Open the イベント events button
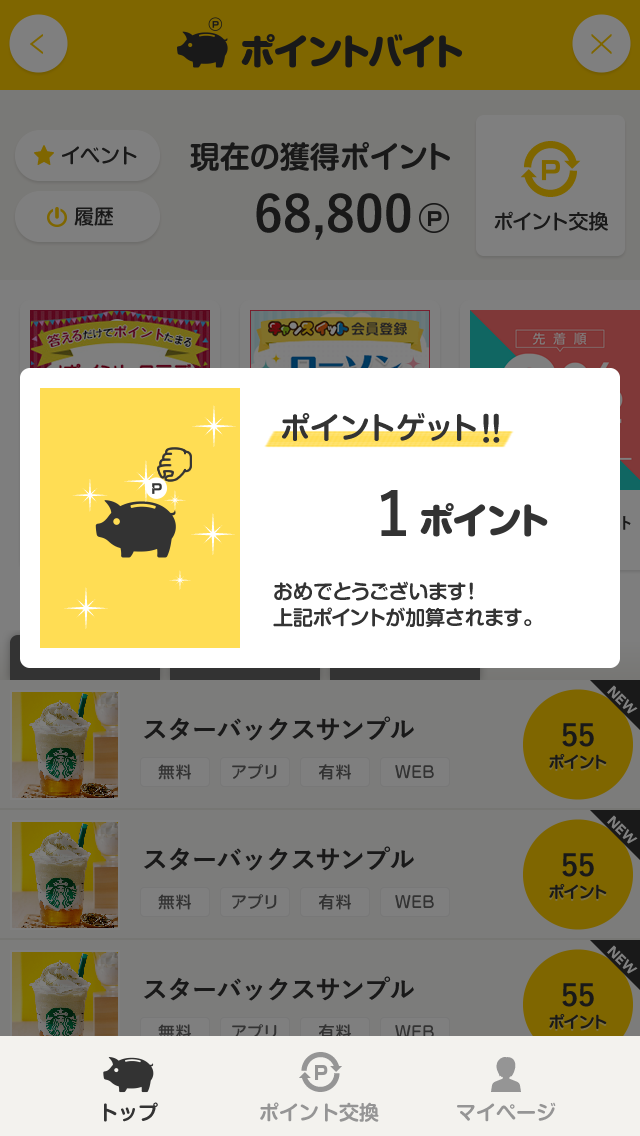The height and width of the screenshot is (1136, 640). coord(87,155)
